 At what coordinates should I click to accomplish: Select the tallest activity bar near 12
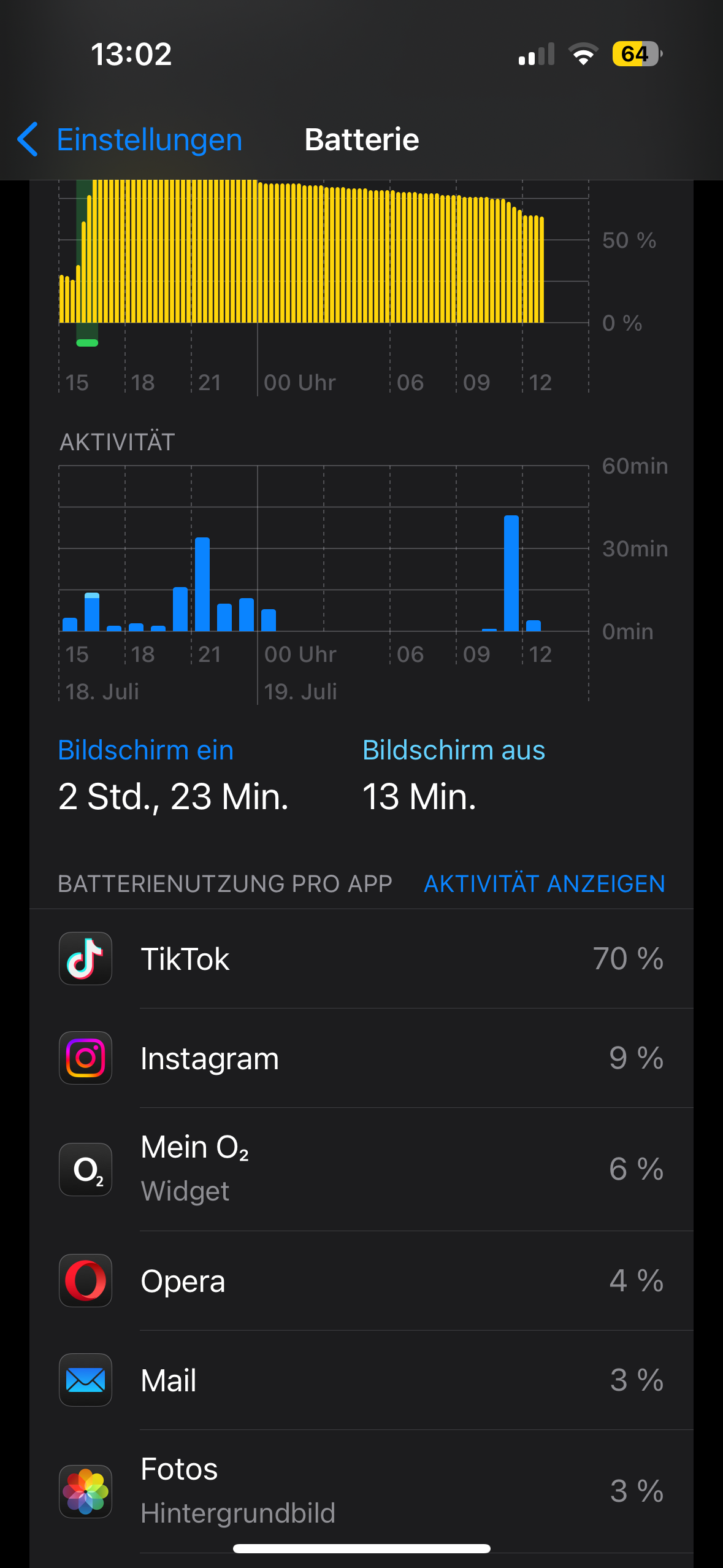click(511, 574)
